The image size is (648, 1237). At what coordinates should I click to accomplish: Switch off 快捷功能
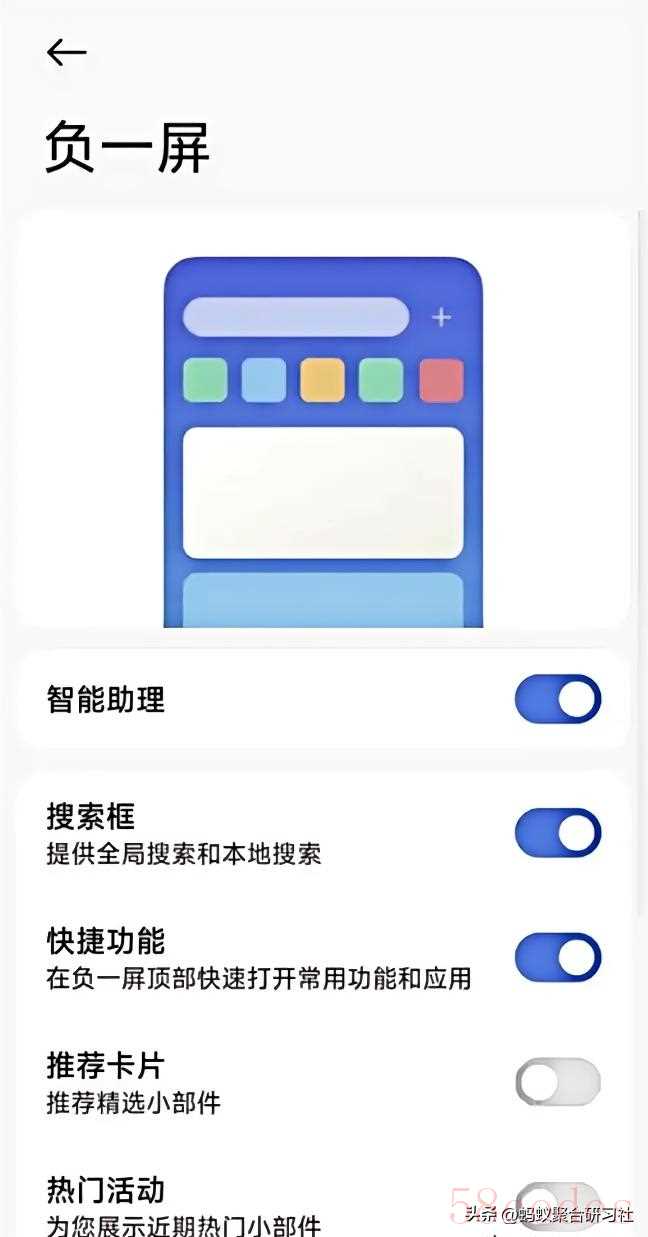(x=558, y=957)
